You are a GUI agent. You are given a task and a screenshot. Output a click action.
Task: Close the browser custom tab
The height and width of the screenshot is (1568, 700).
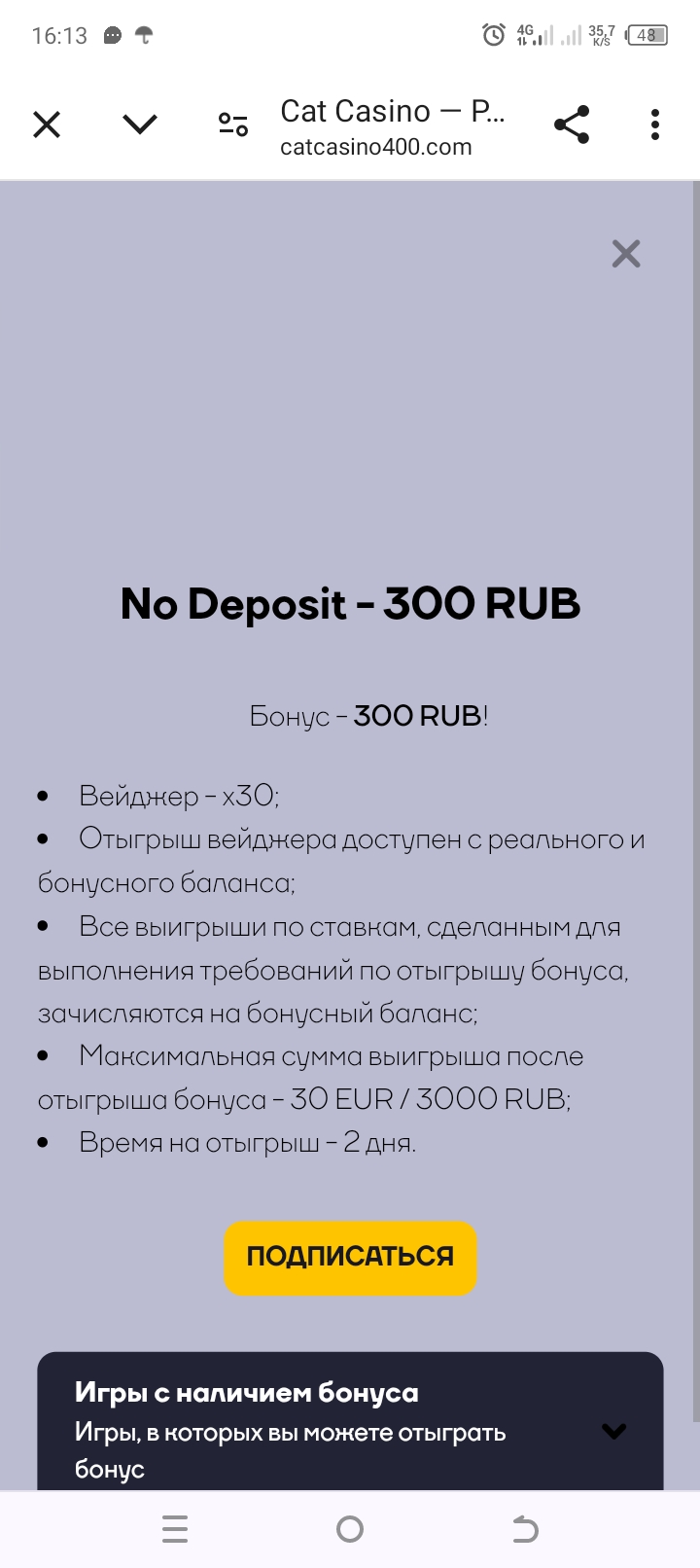click(x=47, y=125)
